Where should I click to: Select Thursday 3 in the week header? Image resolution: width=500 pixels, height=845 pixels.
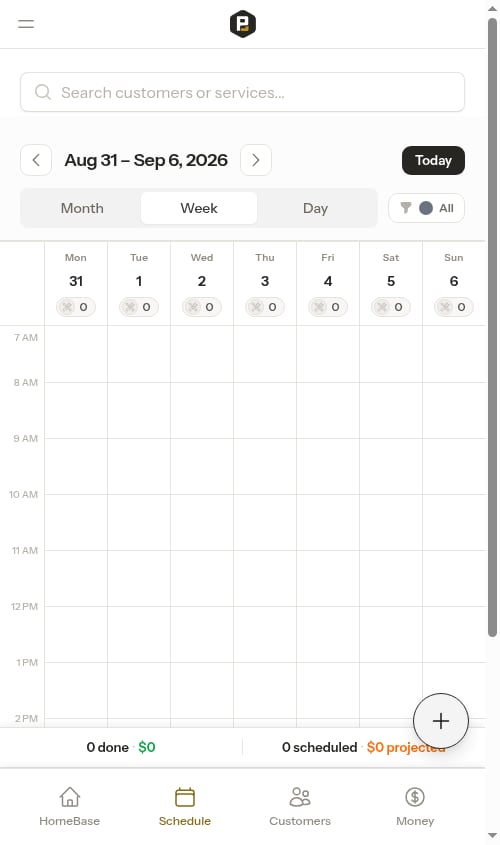pyautogui.click(x=265, y=283)
